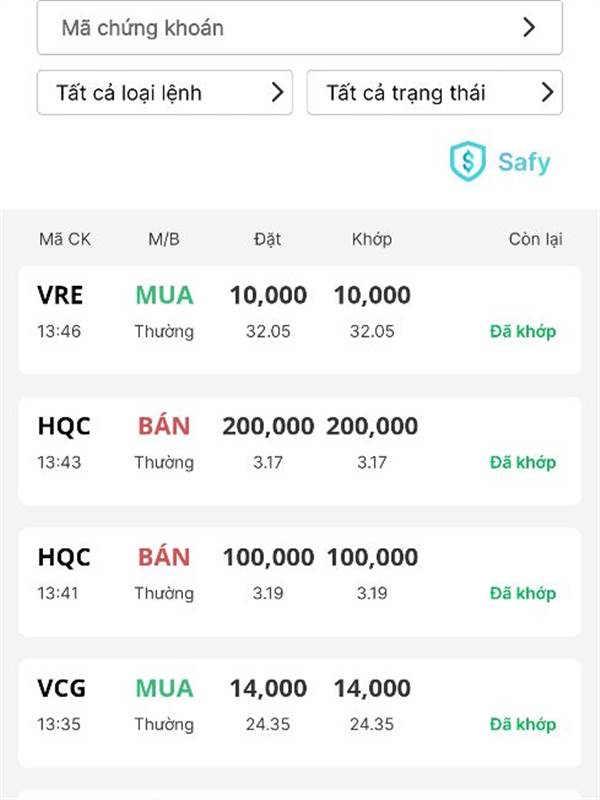Open the Safy shield button
The height and width of the screenshot is (800, 600).
click(x=500, y=162)
